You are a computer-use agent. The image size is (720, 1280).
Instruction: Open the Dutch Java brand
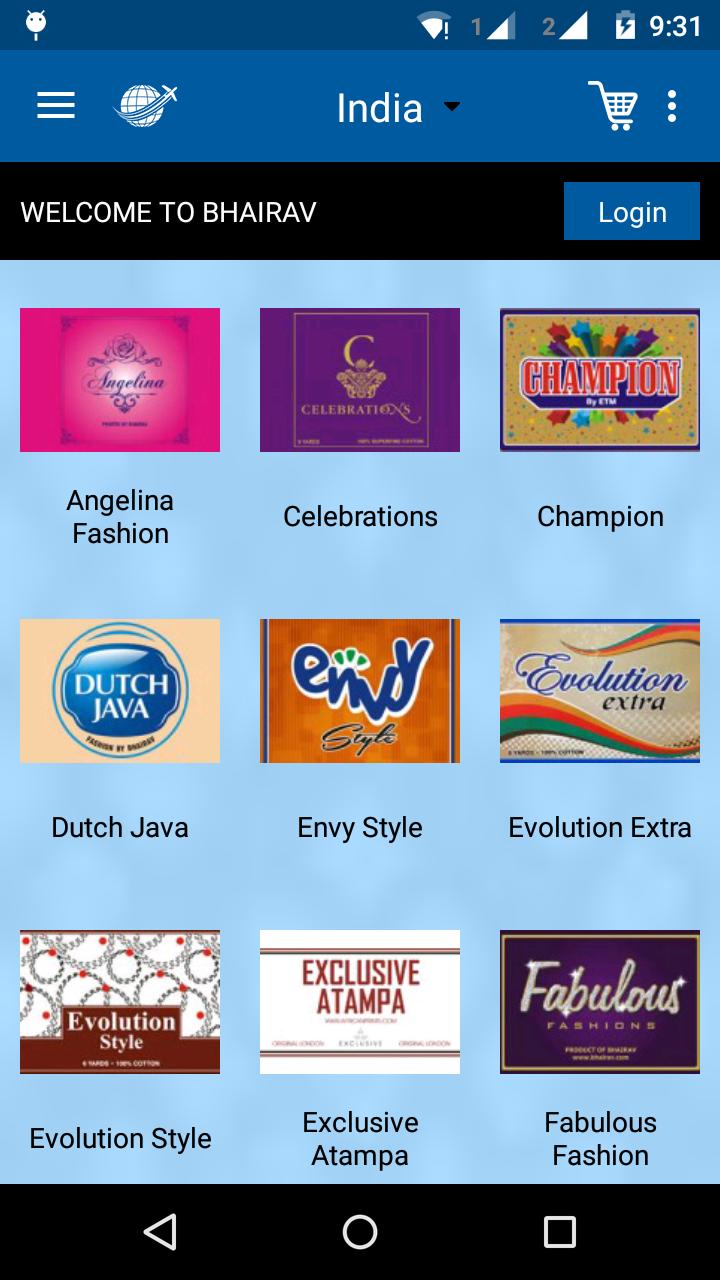click(120, 691)
